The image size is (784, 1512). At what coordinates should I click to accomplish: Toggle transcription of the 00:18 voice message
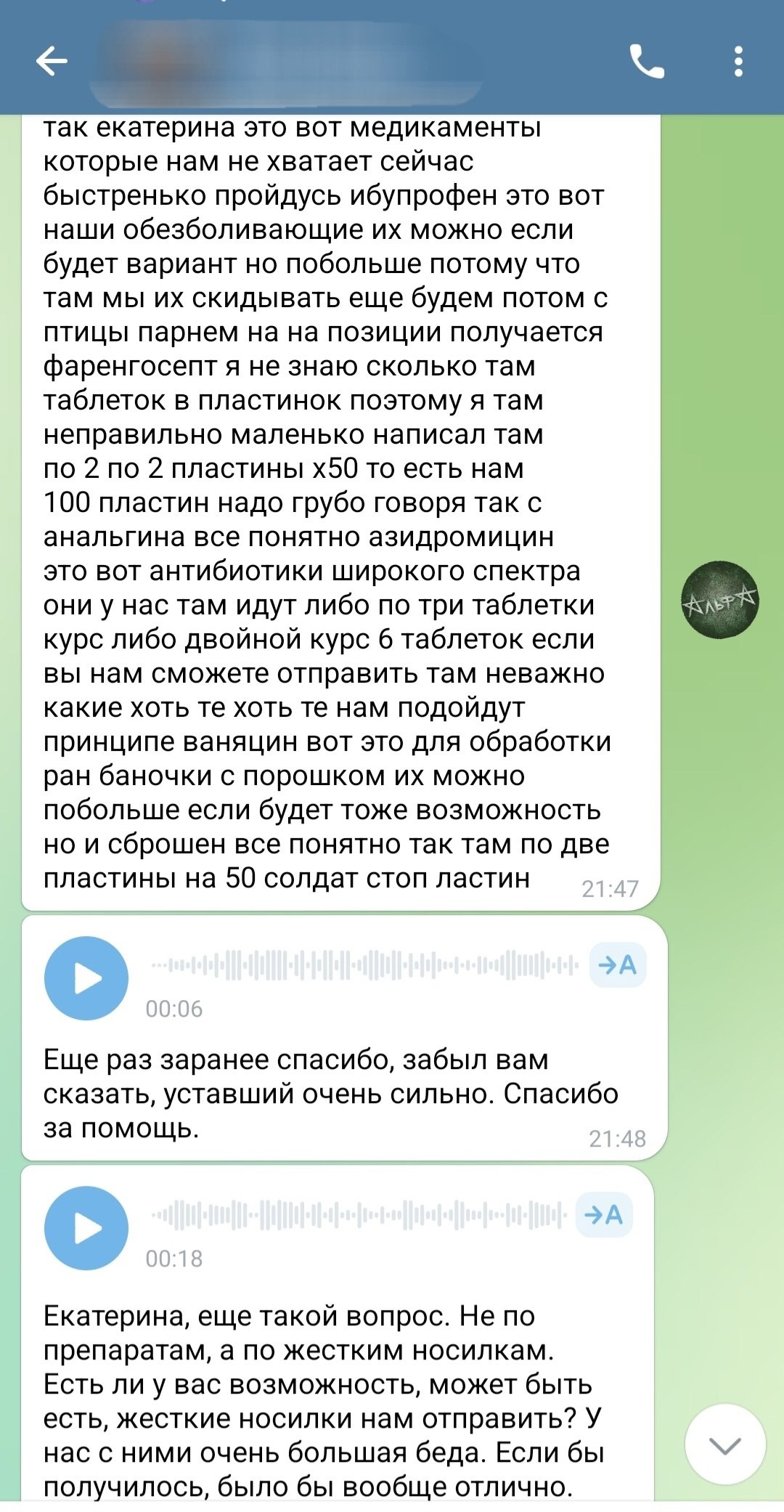[604, 1214]
